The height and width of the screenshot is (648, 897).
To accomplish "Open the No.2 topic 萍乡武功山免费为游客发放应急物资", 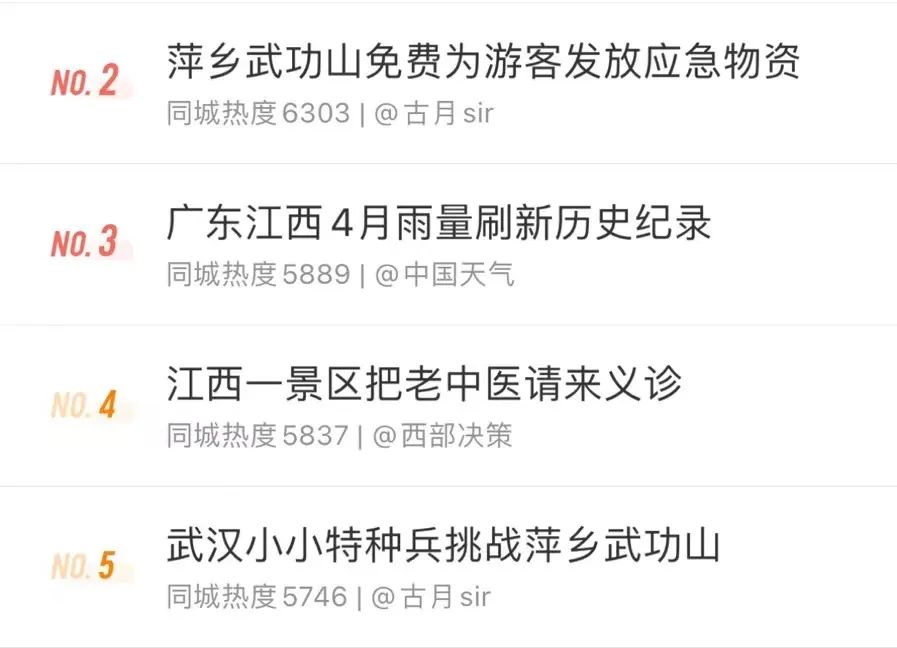I will tap(483, 64).
